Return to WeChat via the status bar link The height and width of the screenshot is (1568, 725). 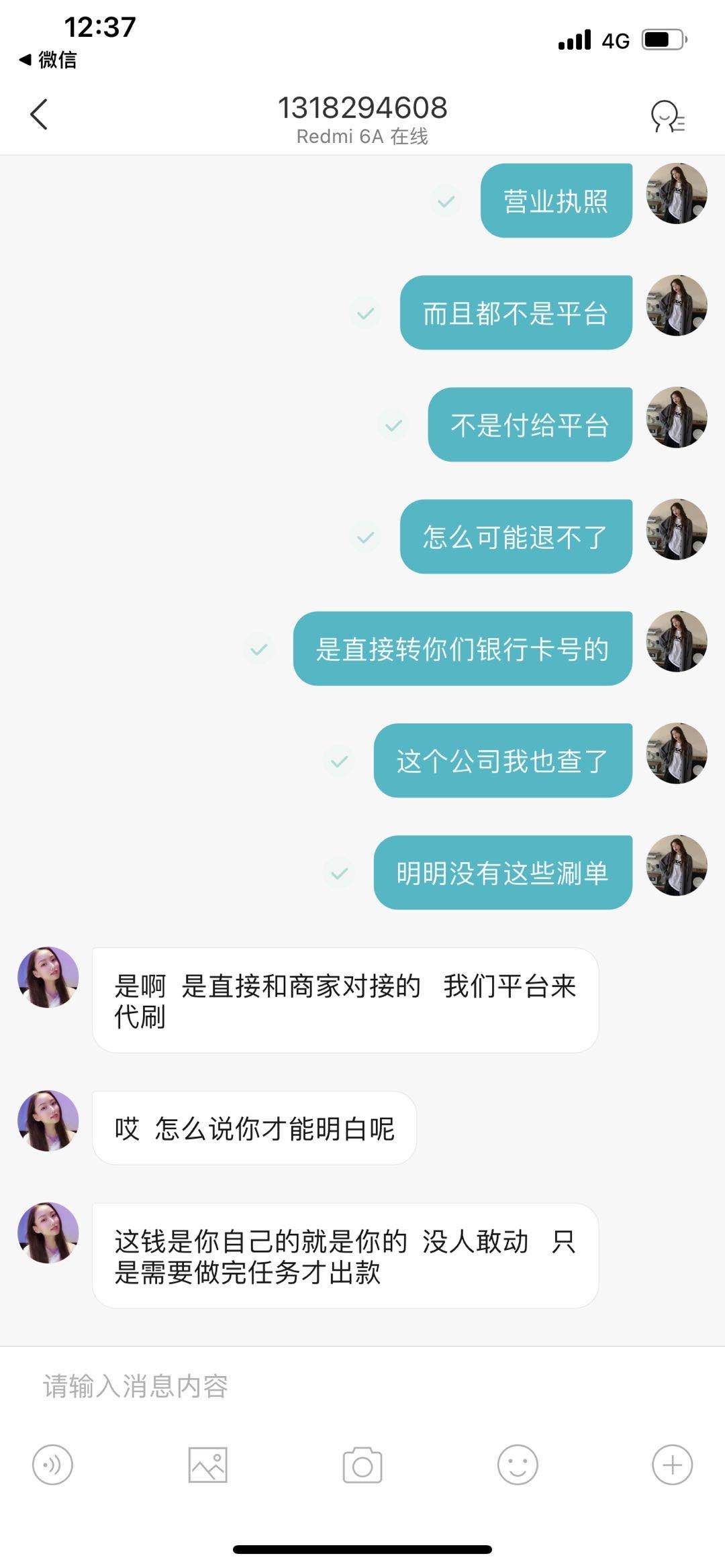pos(48,60)
